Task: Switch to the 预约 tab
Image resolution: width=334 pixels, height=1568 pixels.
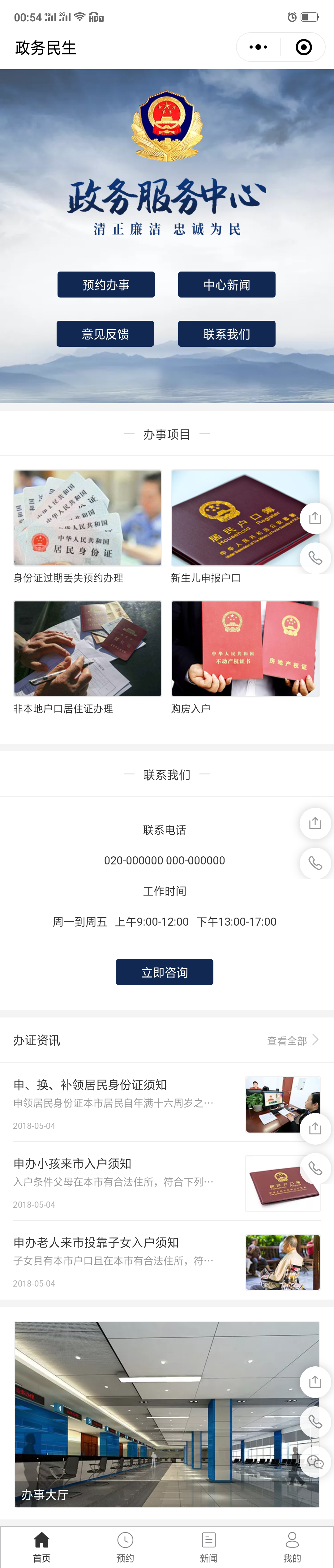Action: [x=125, y=1547]
